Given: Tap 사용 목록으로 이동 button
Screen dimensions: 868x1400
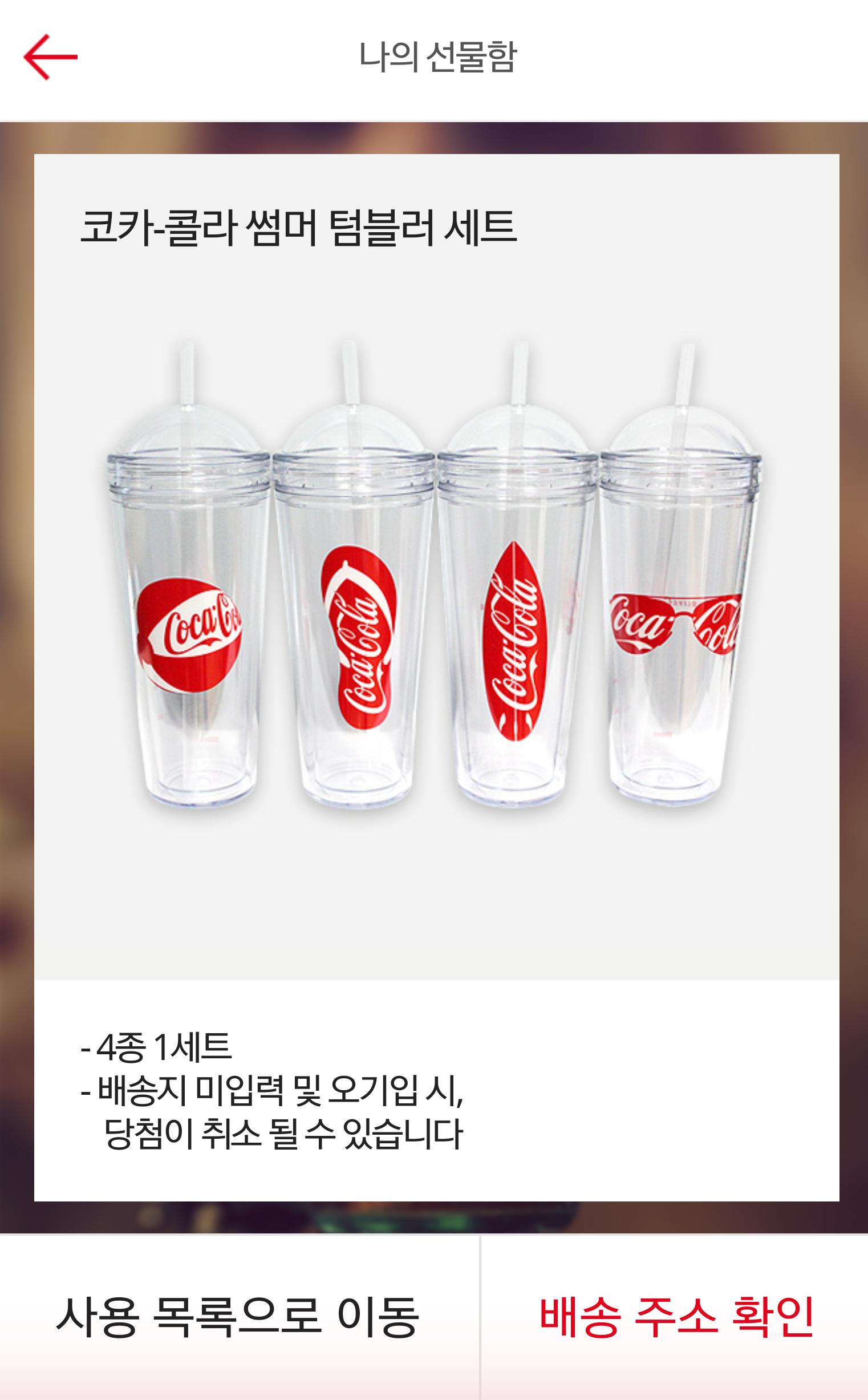Looking at the screenshot, I should pos(238,1316).
